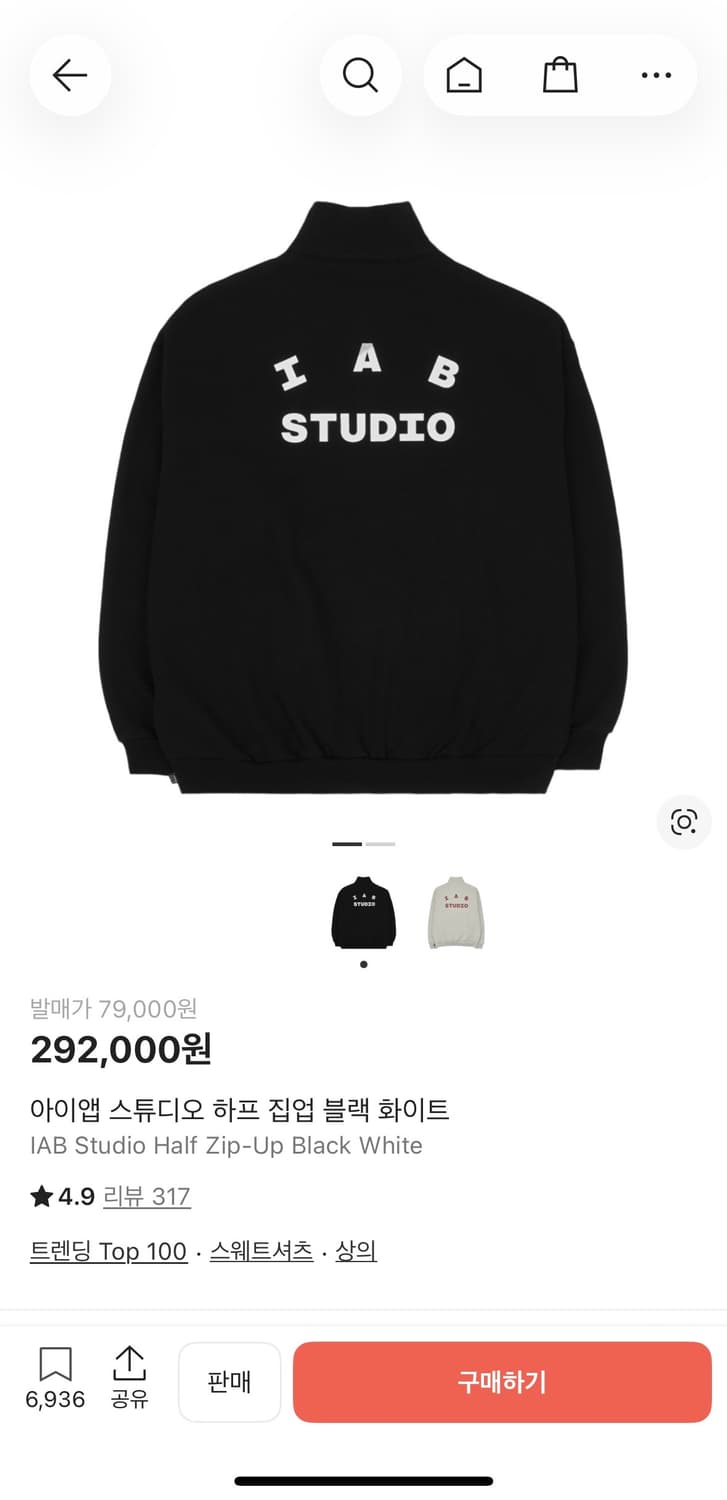Select the black colorway thumbnail
The height and width of the screenshot is (1500, 727).
[x=362, y=912]
